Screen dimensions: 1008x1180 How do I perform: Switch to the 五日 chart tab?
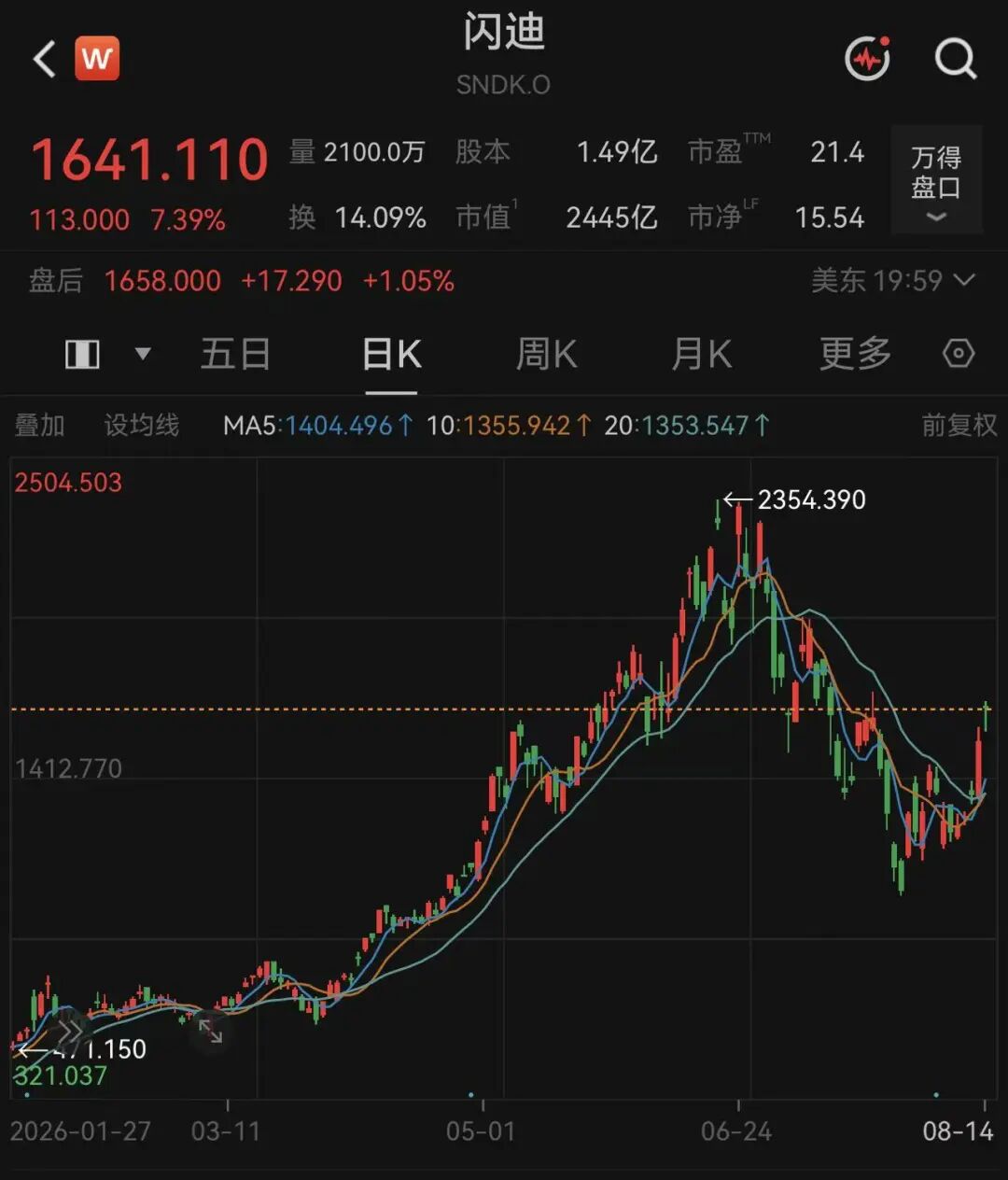pyautogui.click(x=235, y=355)
